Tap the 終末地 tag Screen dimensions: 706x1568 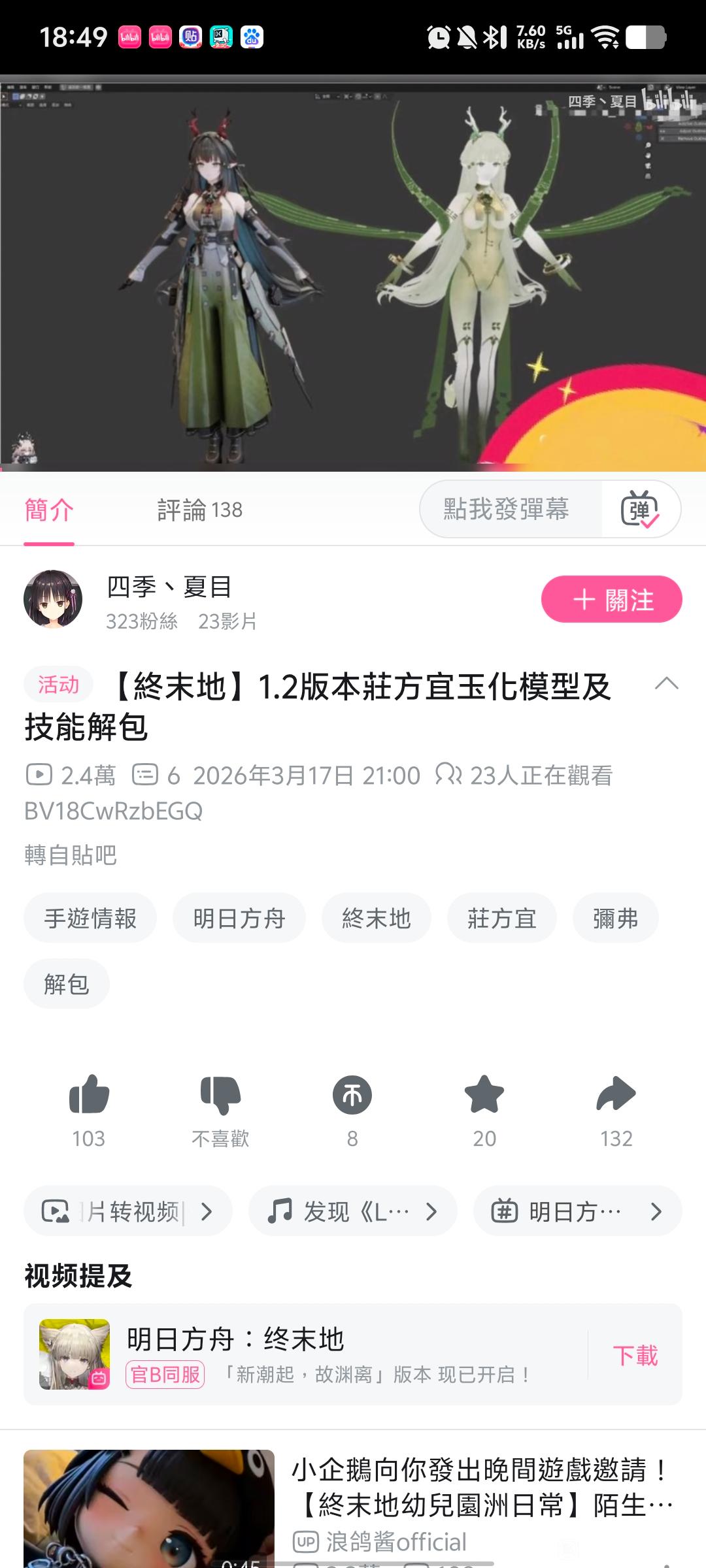click(377, 918)
